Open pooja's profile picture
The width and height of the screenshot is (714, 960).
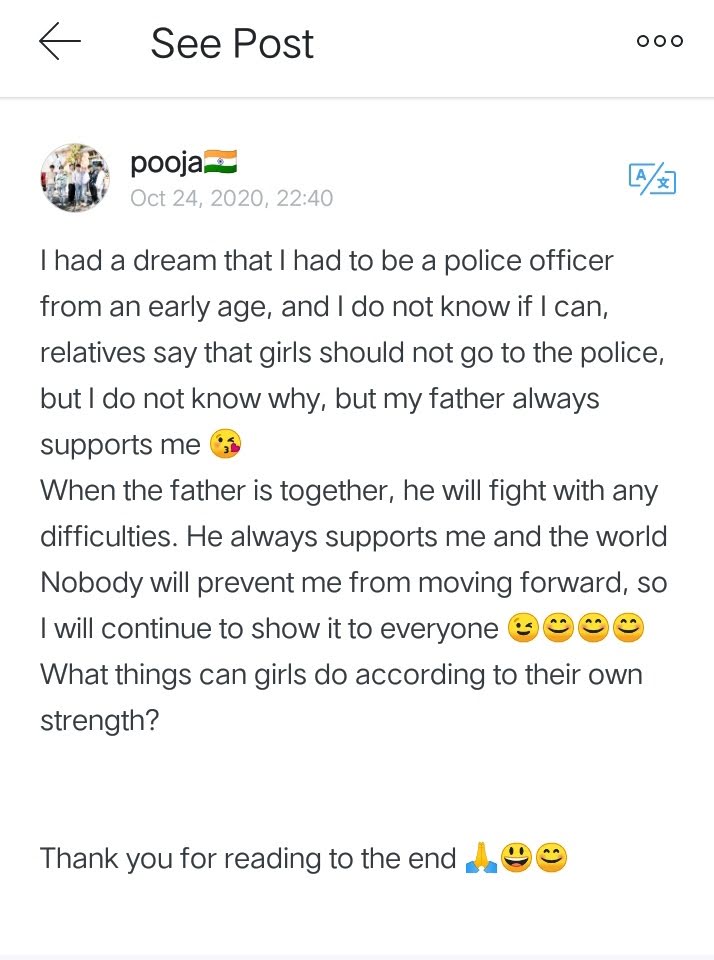(75, 178)
